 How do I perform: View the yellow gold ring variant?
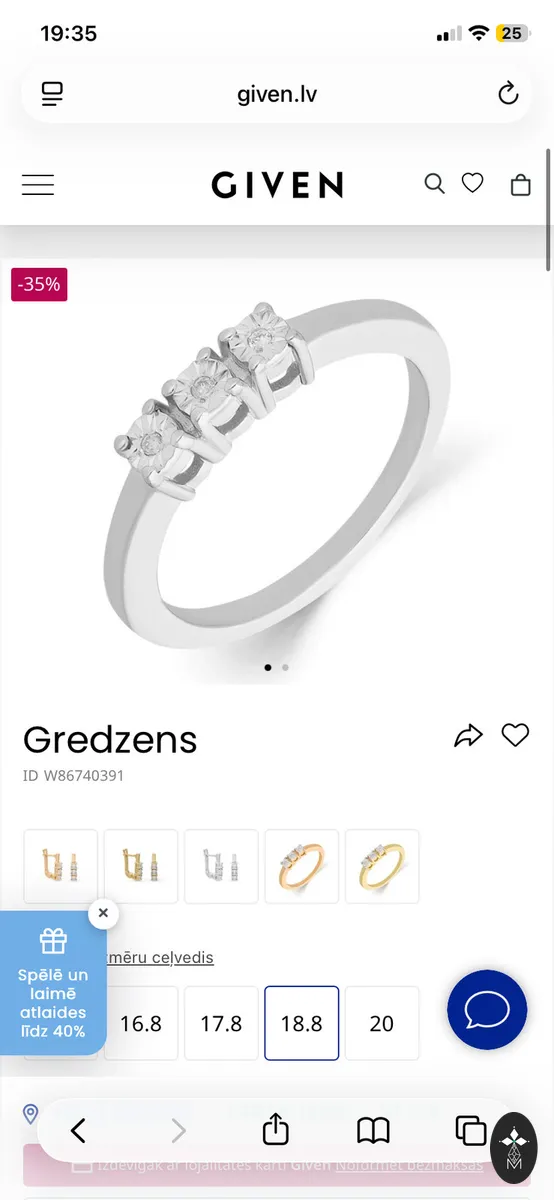tap(382, 866)
